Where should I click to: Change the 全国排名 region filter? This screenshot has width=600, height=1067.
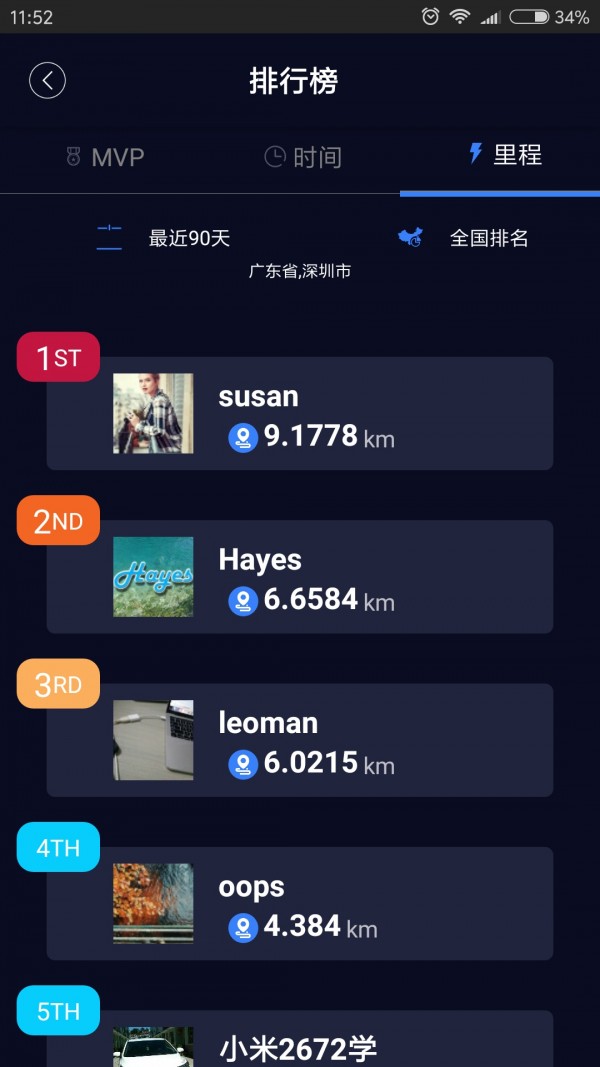coord(465,238)
